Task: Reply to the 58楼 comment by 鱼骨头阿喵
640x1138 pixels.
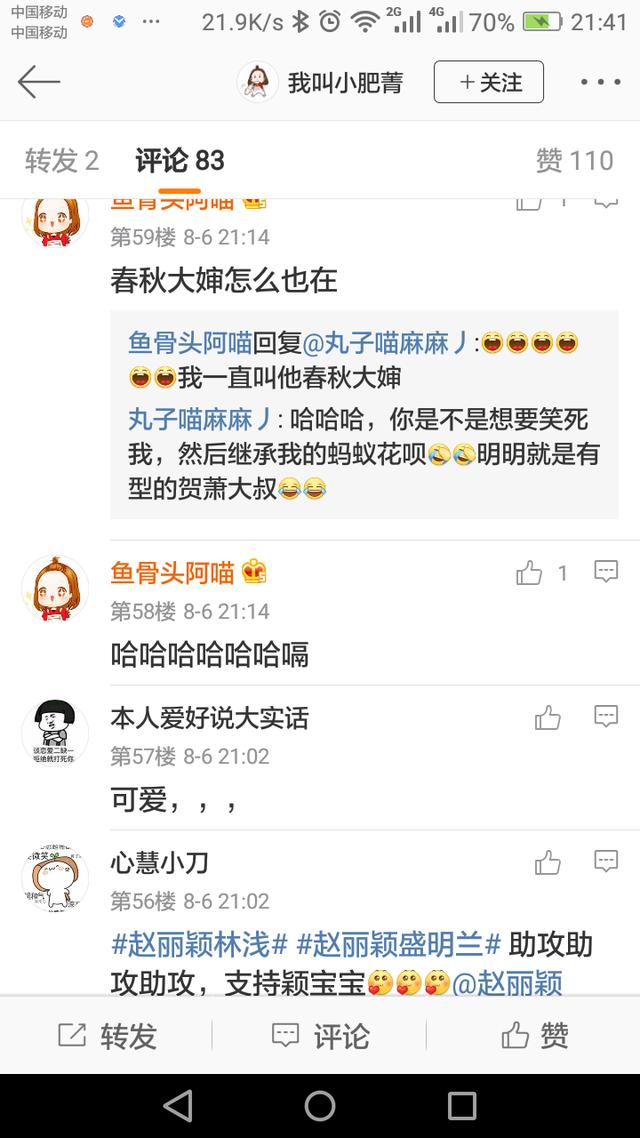Action: (x=606, y=572)
